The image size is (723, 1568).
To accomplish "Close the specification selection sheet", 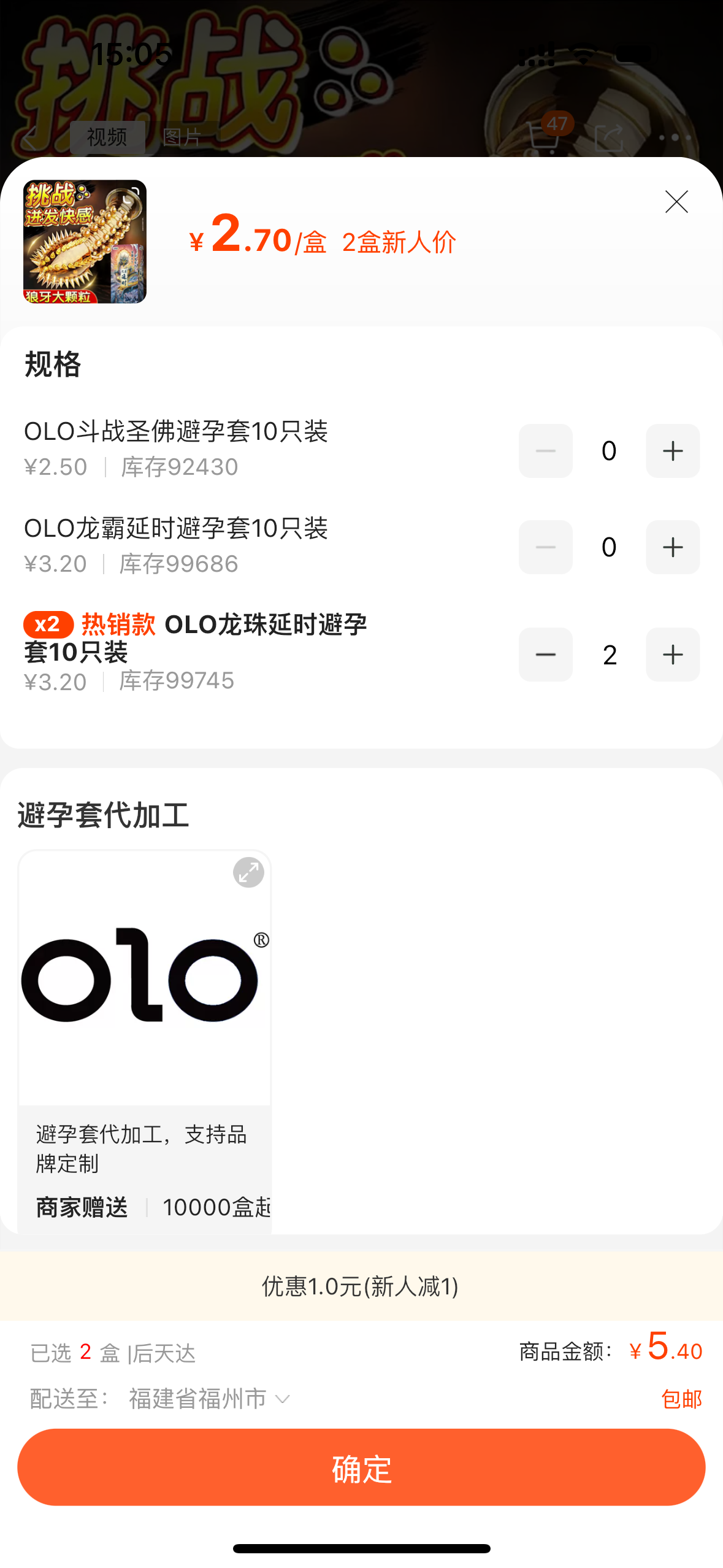I will (x=676, y=202).
